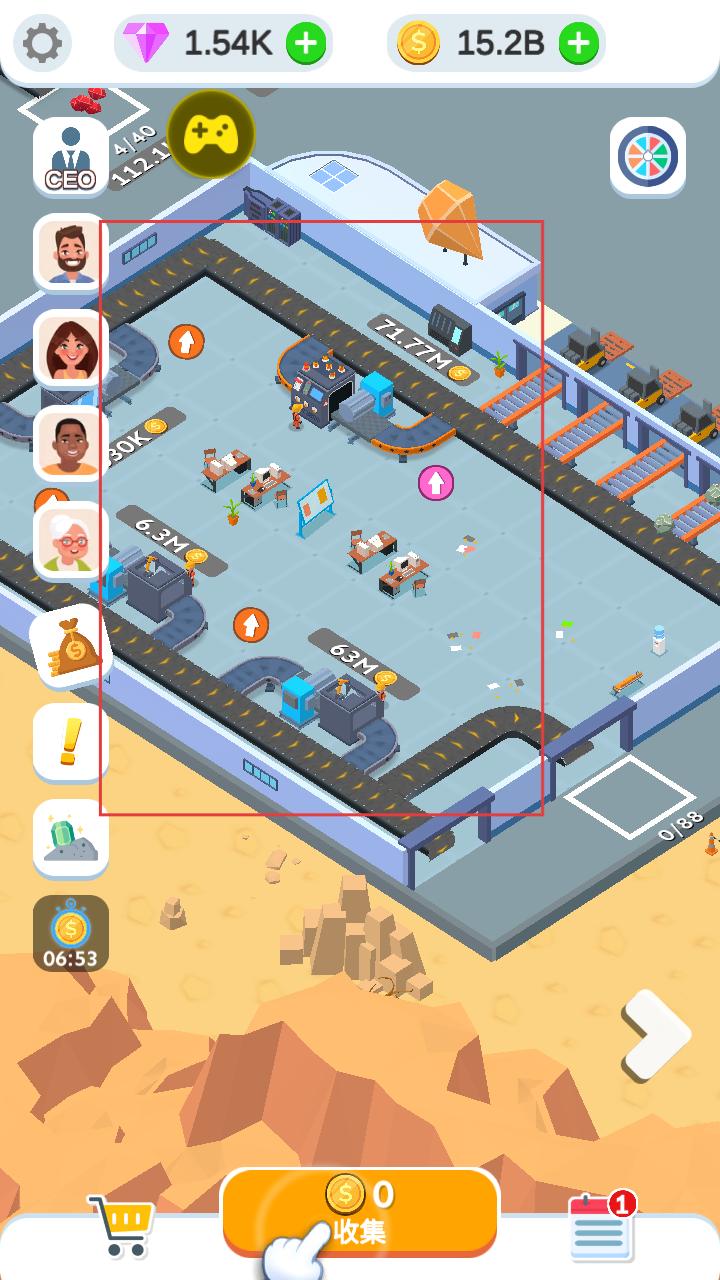Tap the 06:53 coin timer boost
The image size is (720, 1280).
tap(71, 934)
